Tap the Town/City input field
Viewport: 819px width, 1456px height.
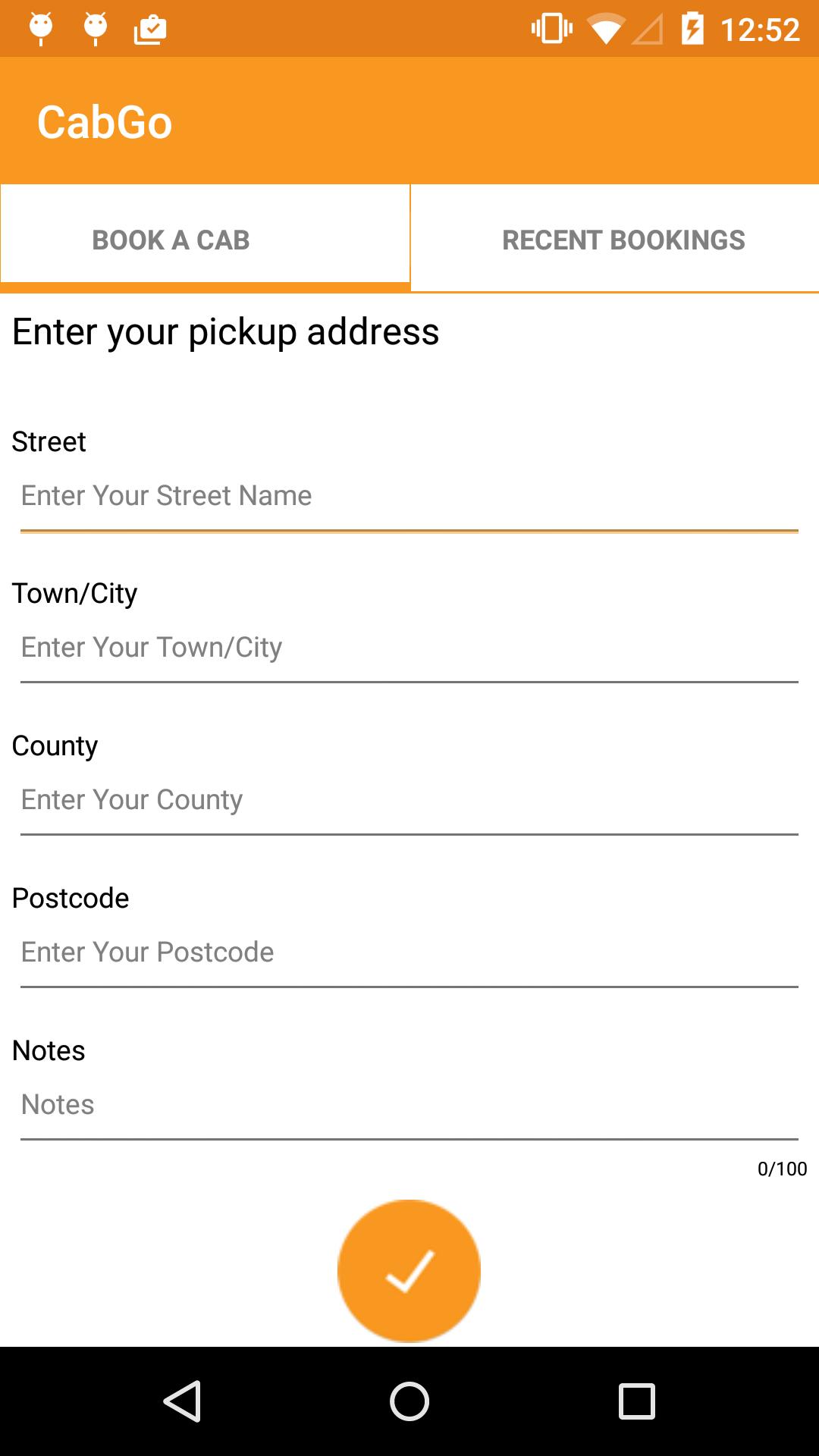(409, 648)
